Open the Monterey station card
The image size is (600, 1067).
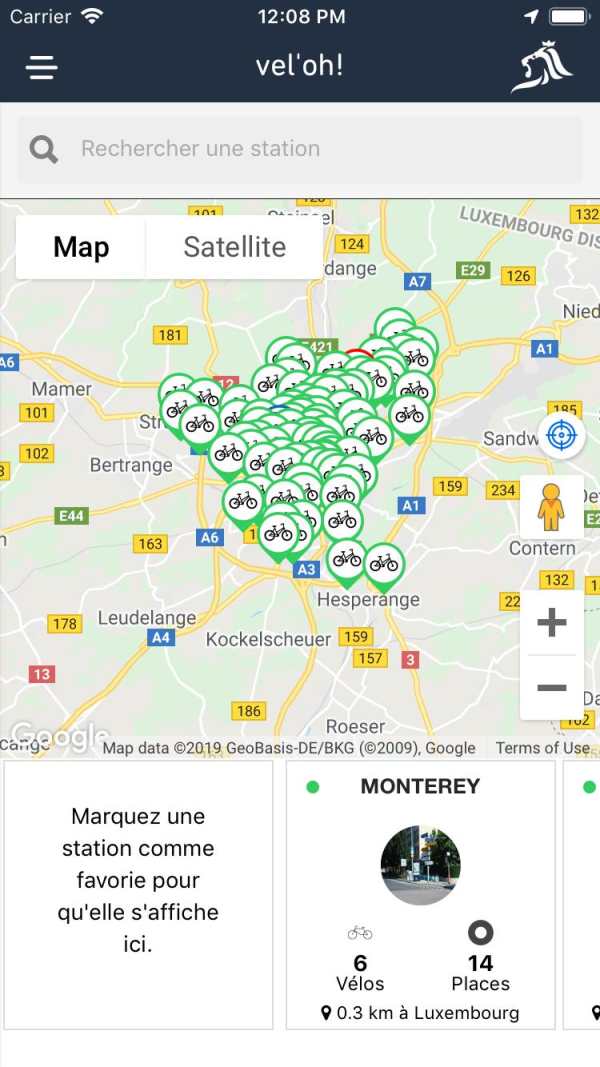tap(420, 894)
